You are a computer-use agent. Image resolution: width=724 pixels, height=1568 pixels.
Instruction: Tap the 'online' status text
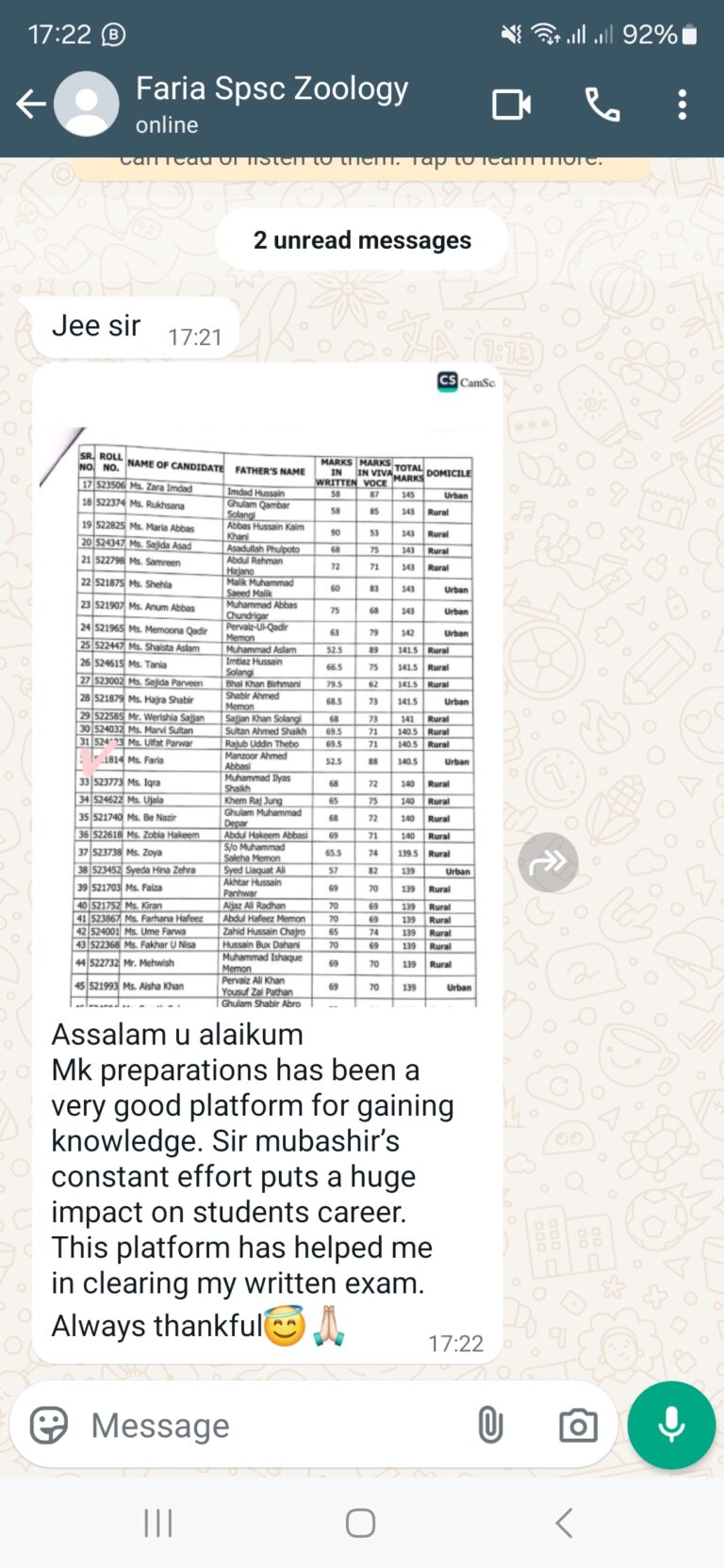pos(162,123)
